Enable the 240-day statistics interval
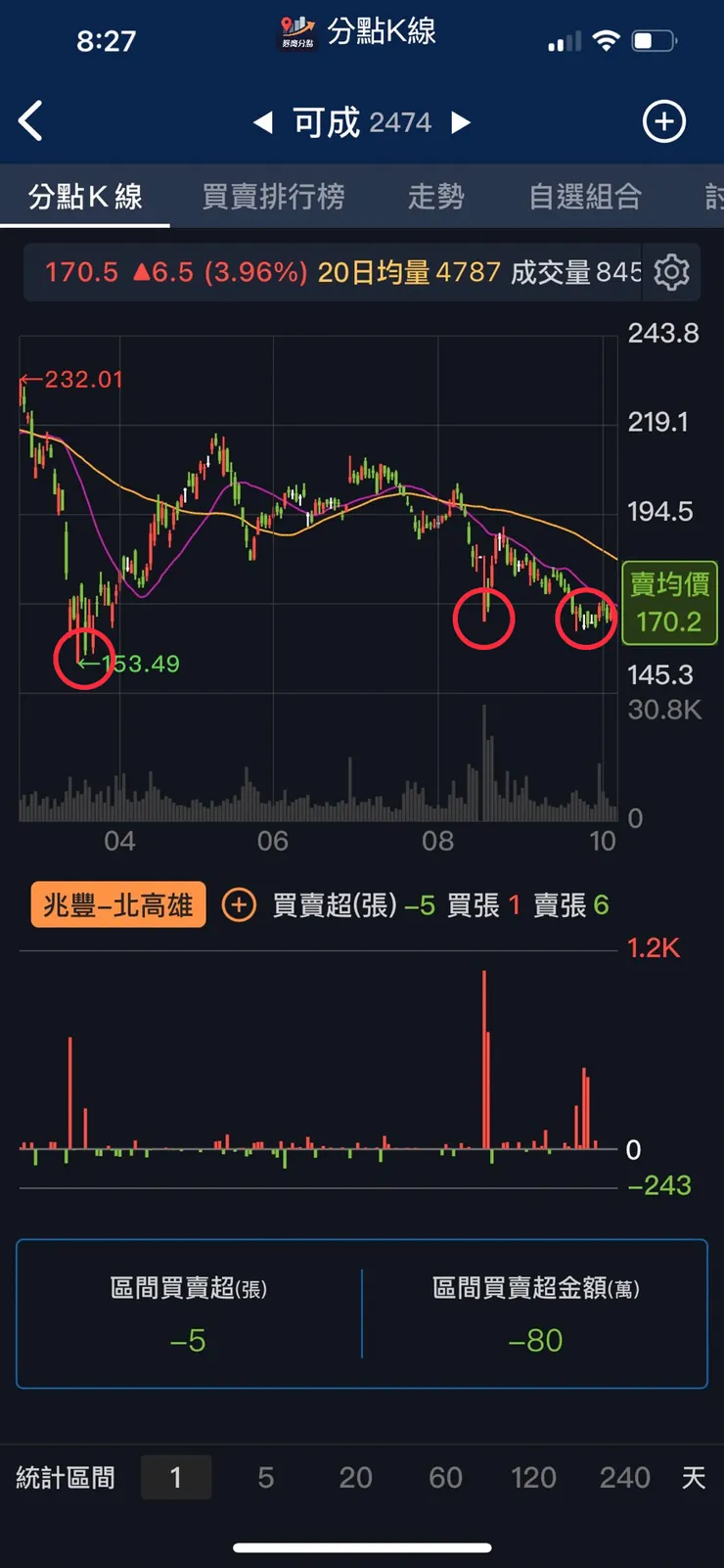The width and height of the screenshot is (724, 1568). 624,1478
